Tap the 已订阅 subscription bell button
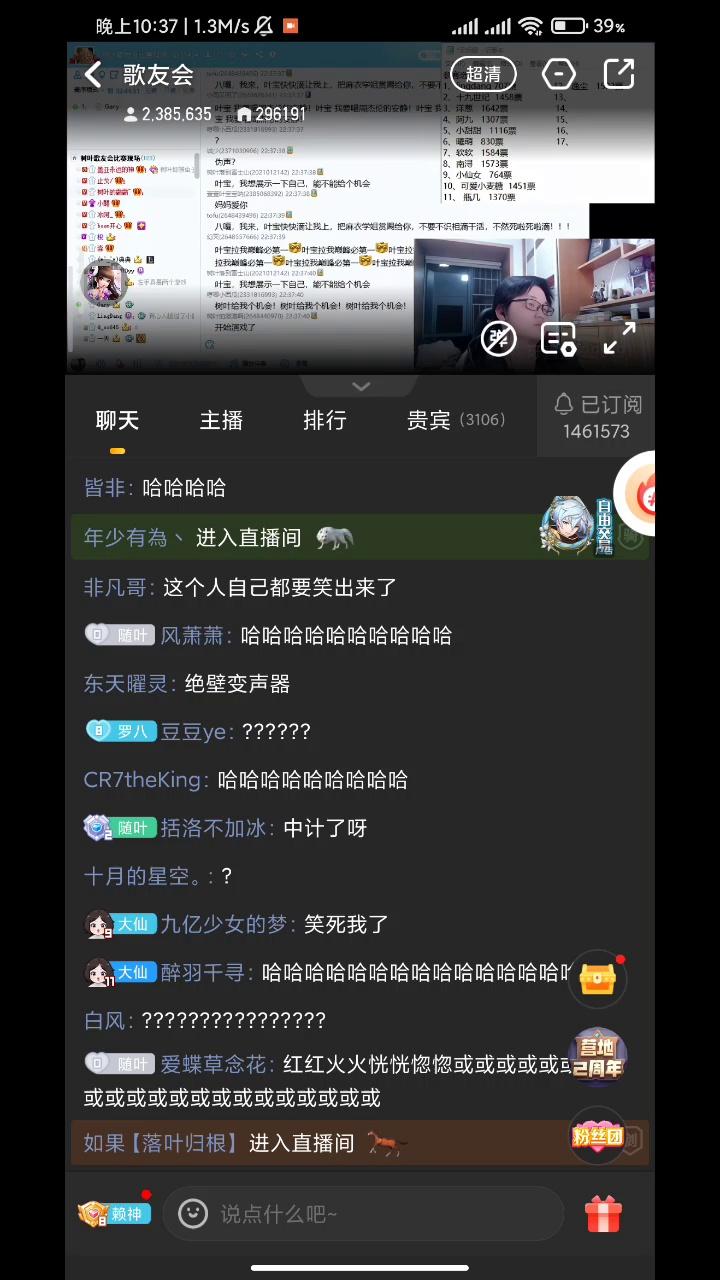Viewport: 720px width, 1280px height. point(597,416)
